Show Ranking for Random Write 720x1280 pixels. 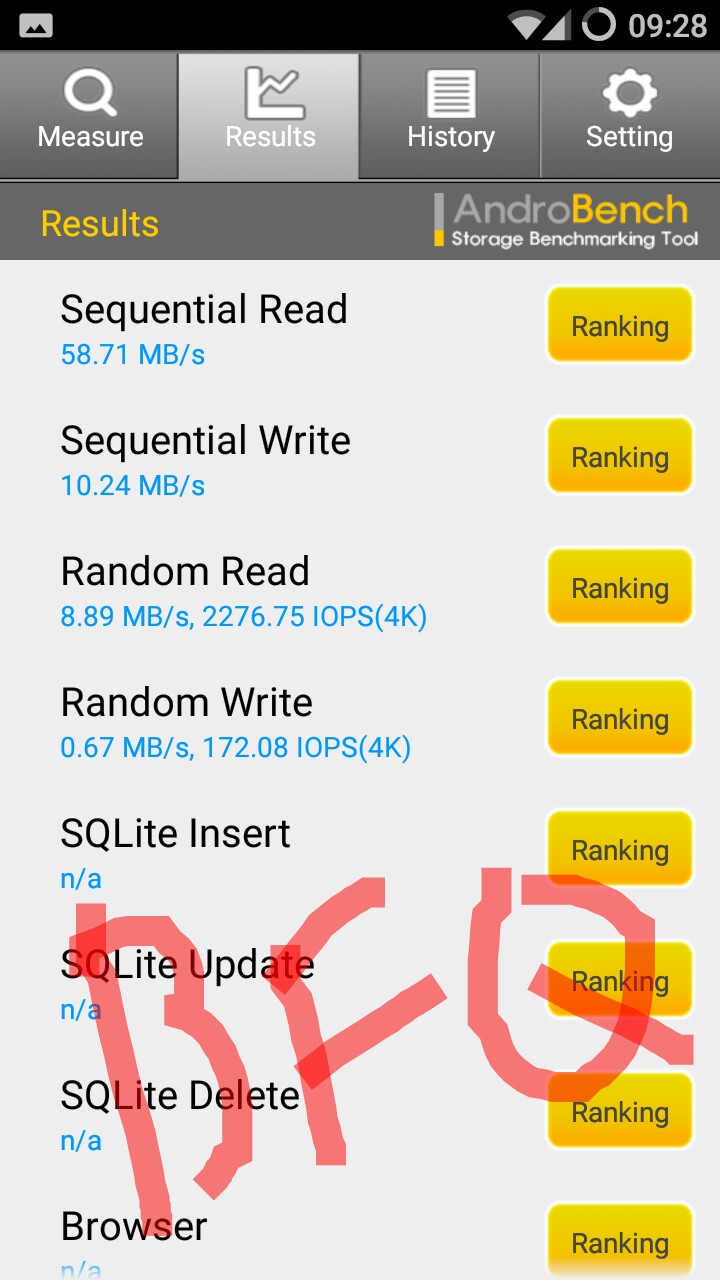[x=620, y=718]
